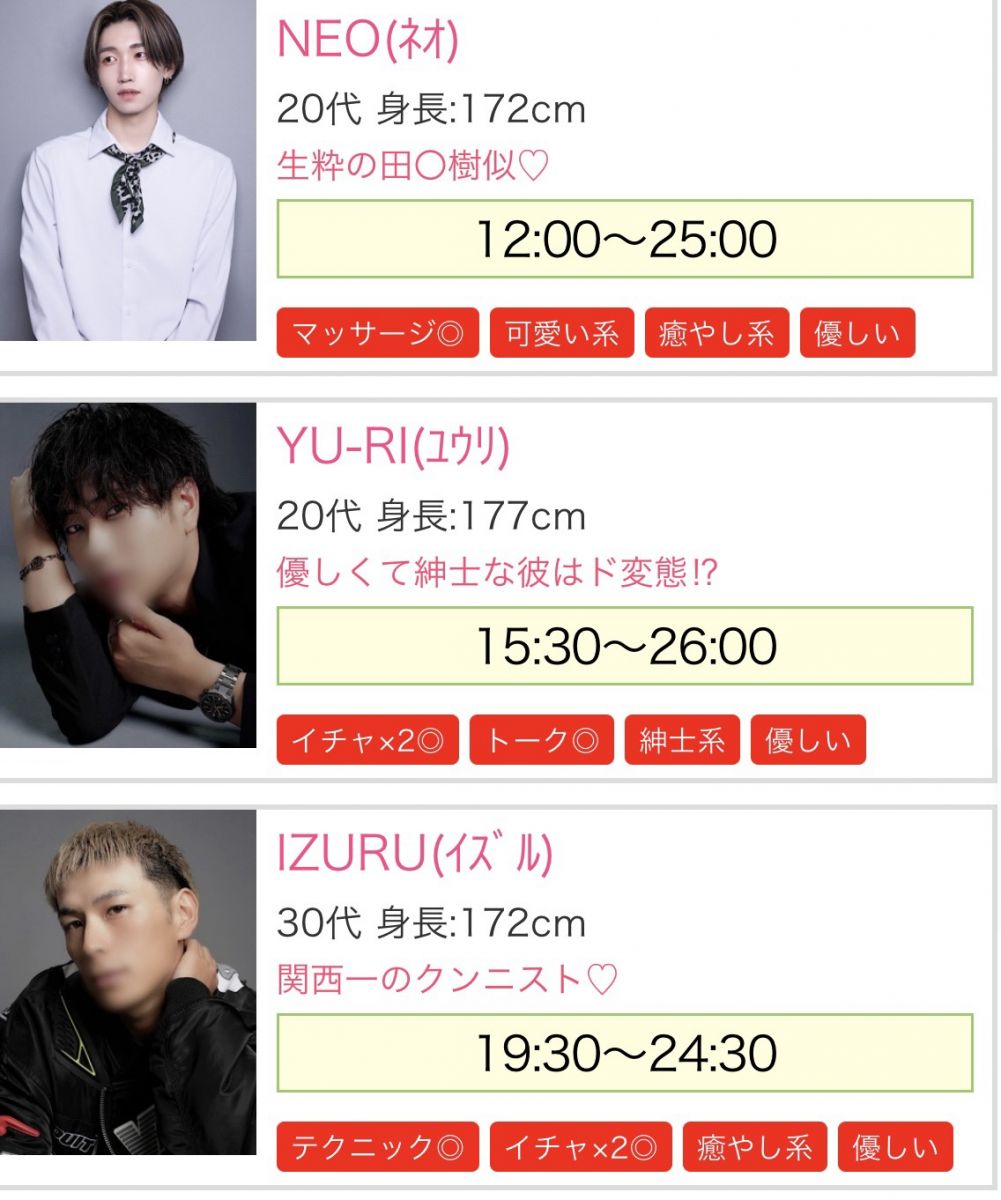The image size is (1001, 1200).
Task: Open NEO(ネオ) profile name link
Action: [x=367, y=41]
